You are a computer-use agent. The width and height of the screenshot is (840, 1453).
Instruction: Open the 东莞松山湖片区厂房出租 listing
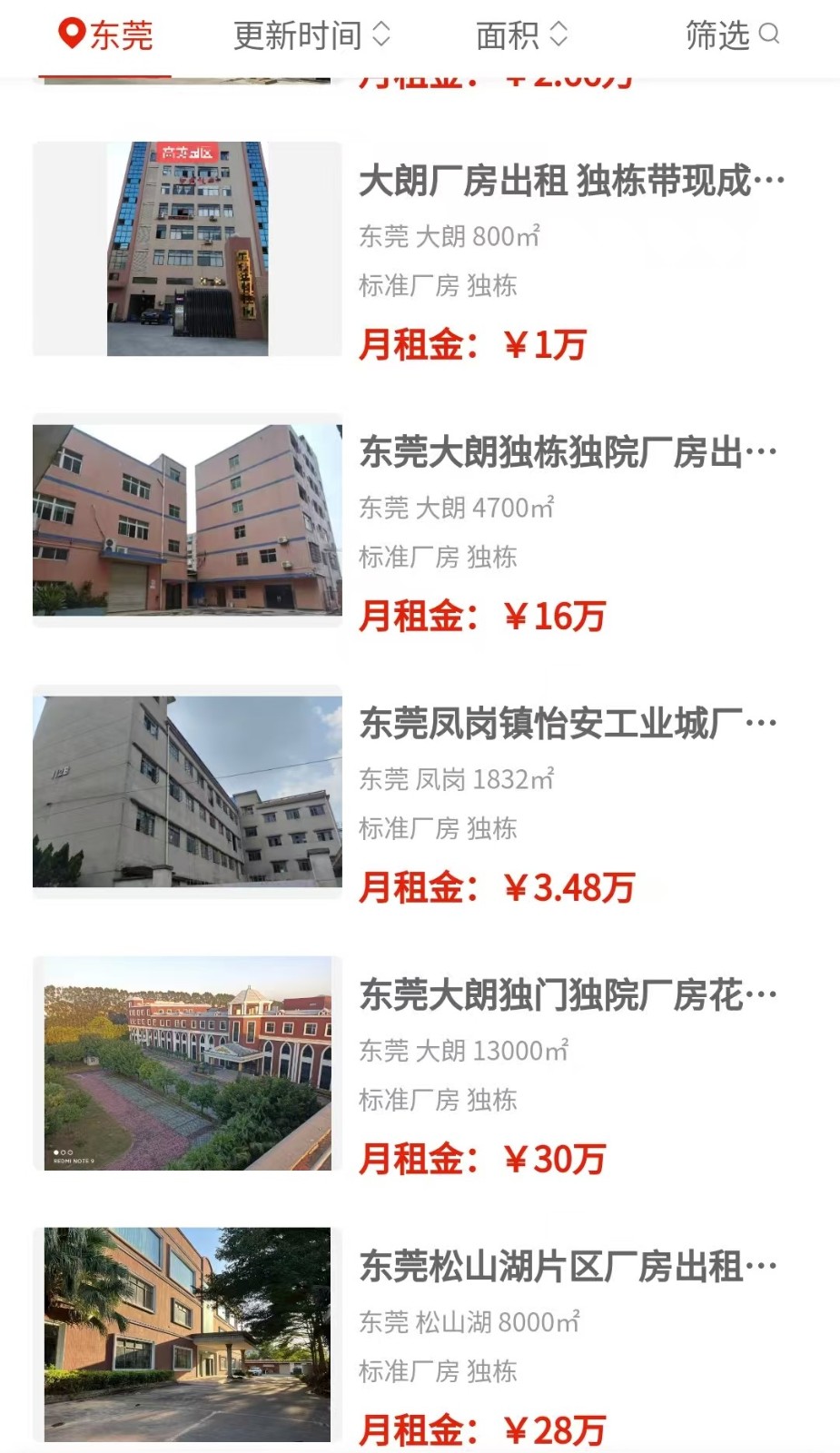click(568, 1267)
